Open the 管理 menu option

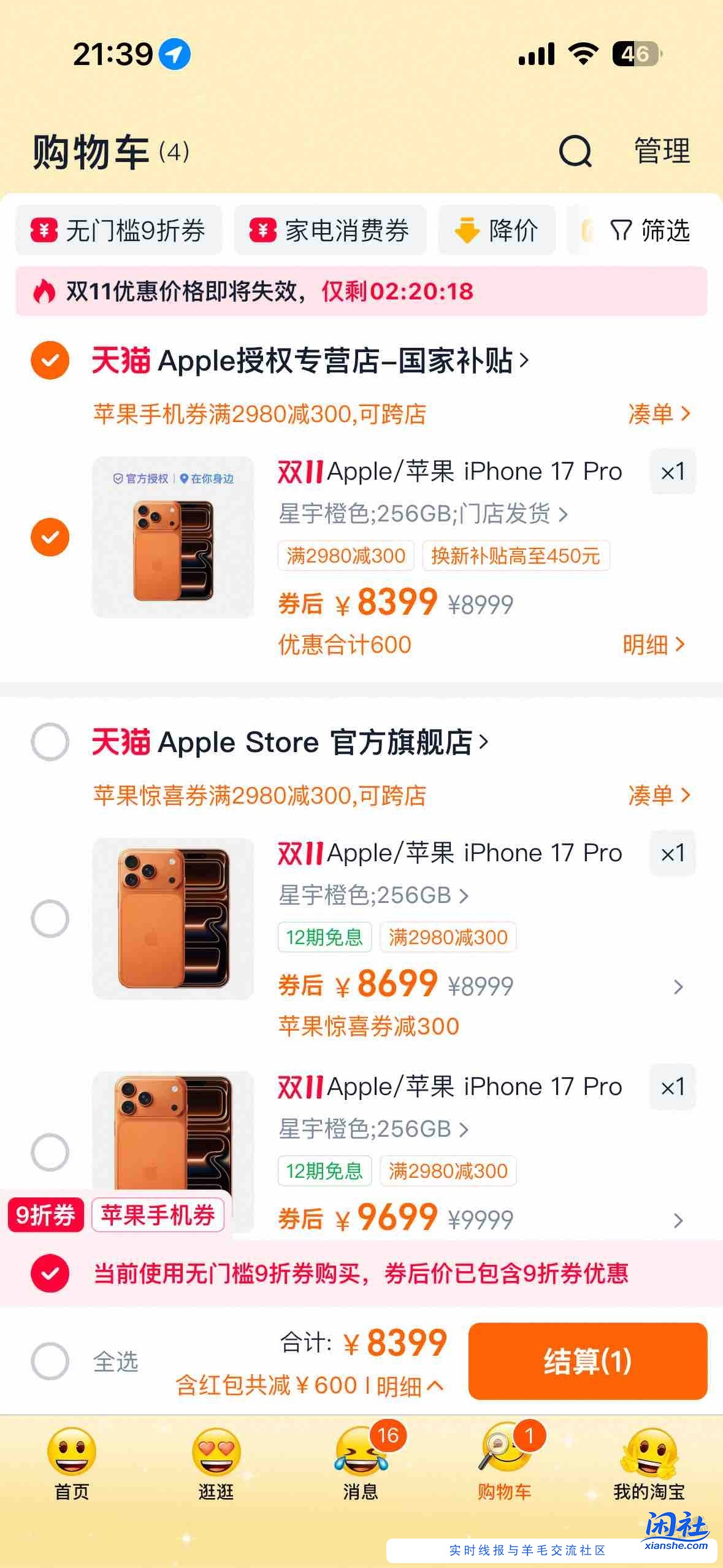pyautogui.click(x=661, y=151)
